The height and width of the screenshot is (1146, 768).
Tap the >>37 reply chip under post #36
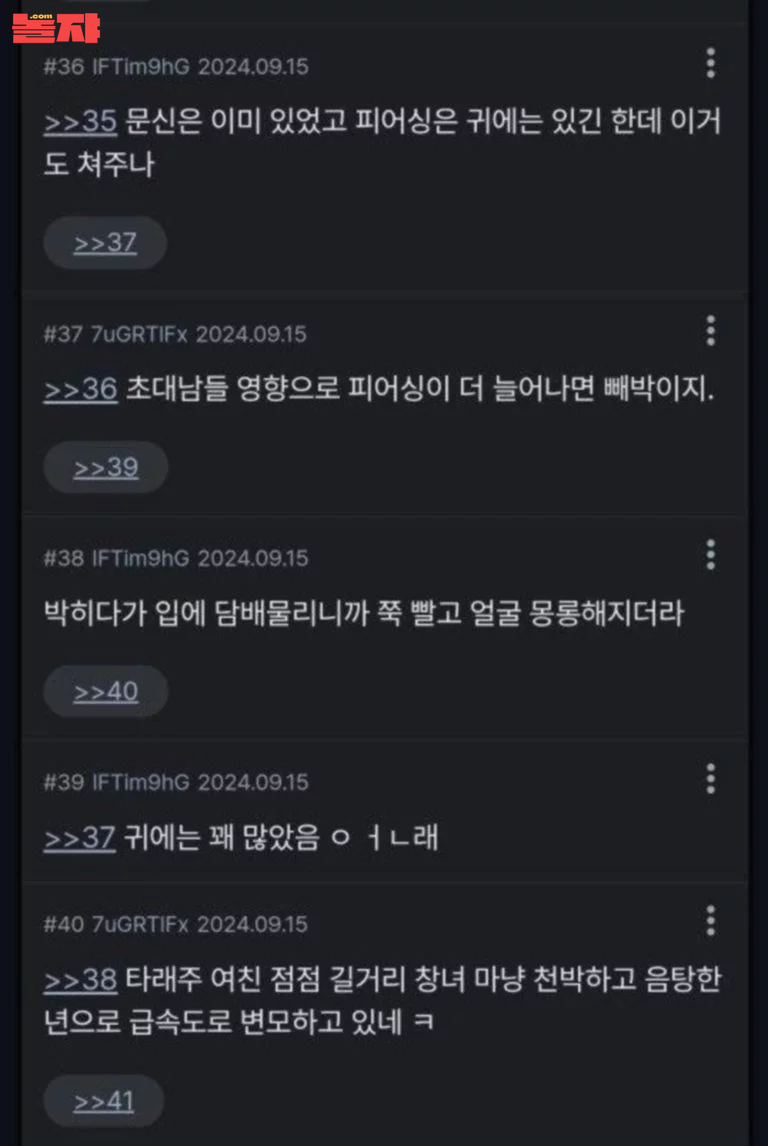click(105, 242)
